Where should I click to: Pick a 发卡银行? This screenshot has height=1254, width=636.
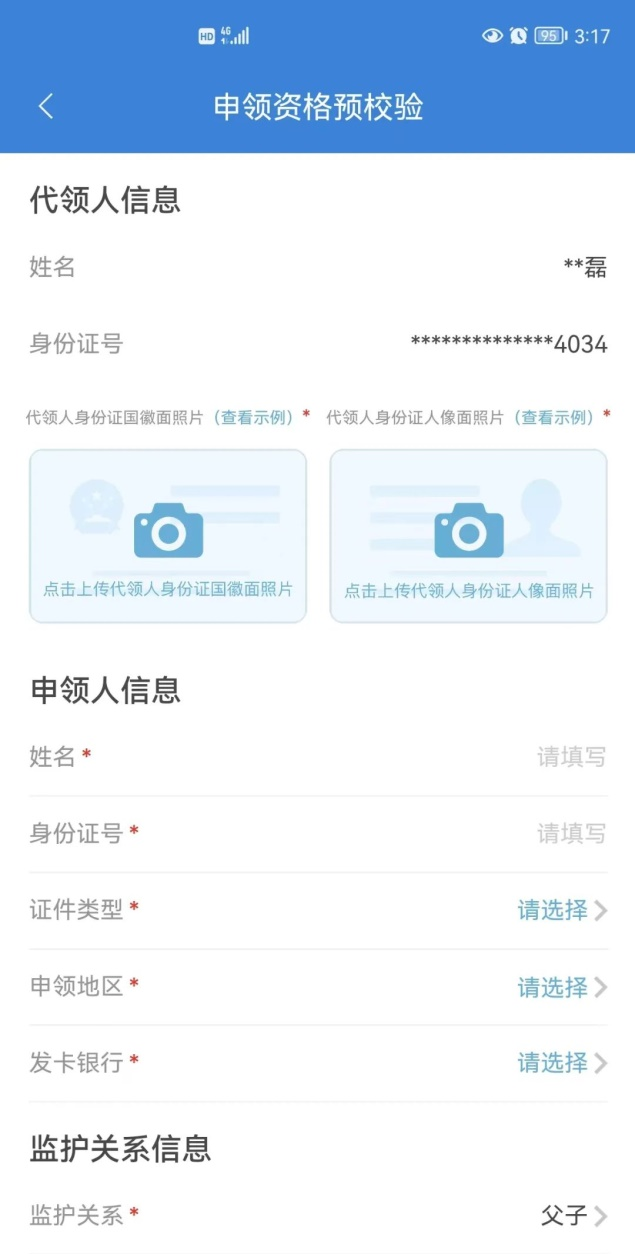pyautogui.click(x=561, y=1063)
